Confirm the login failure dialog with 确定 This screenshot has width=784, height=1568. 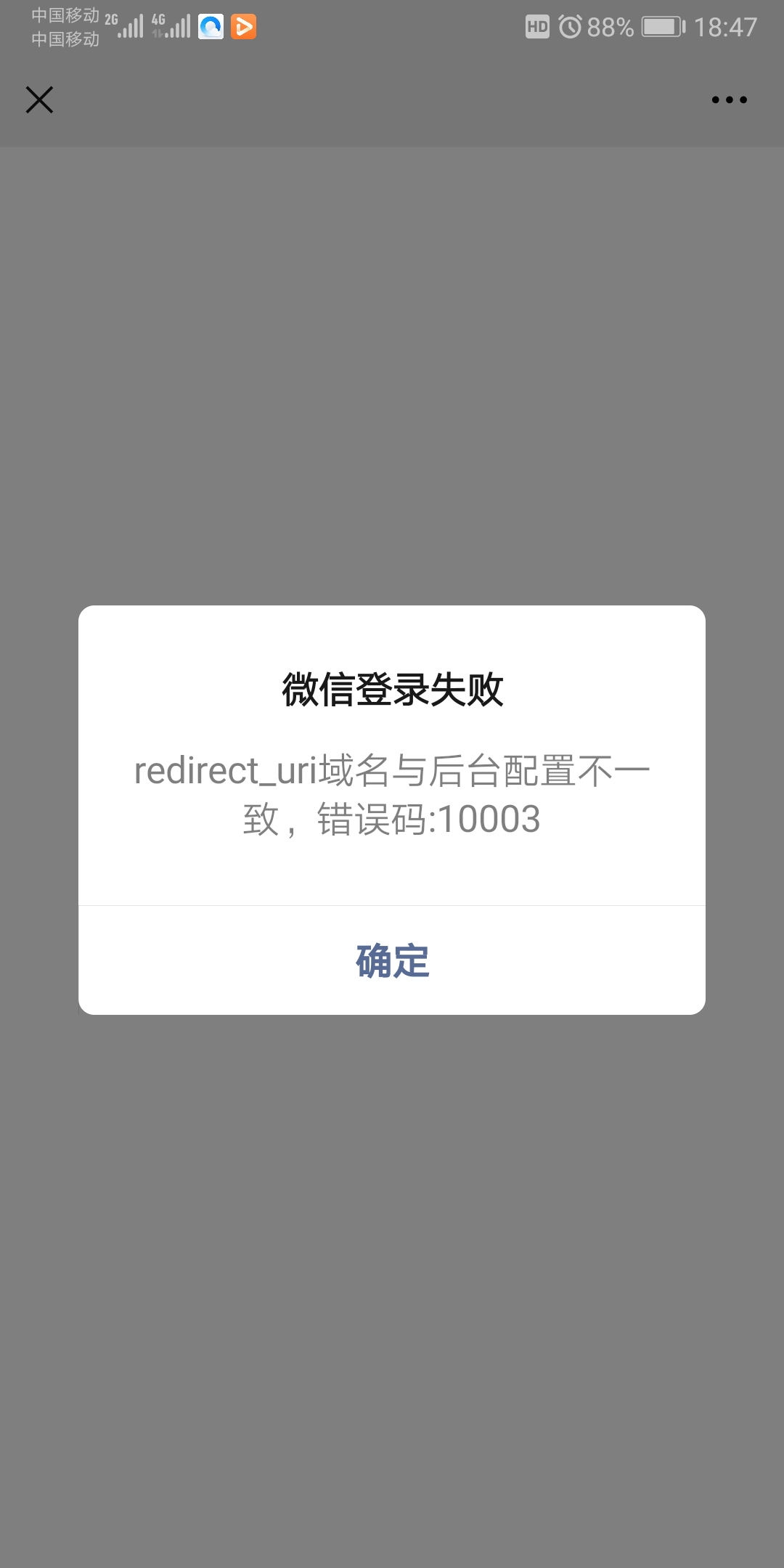coord(392,960)
